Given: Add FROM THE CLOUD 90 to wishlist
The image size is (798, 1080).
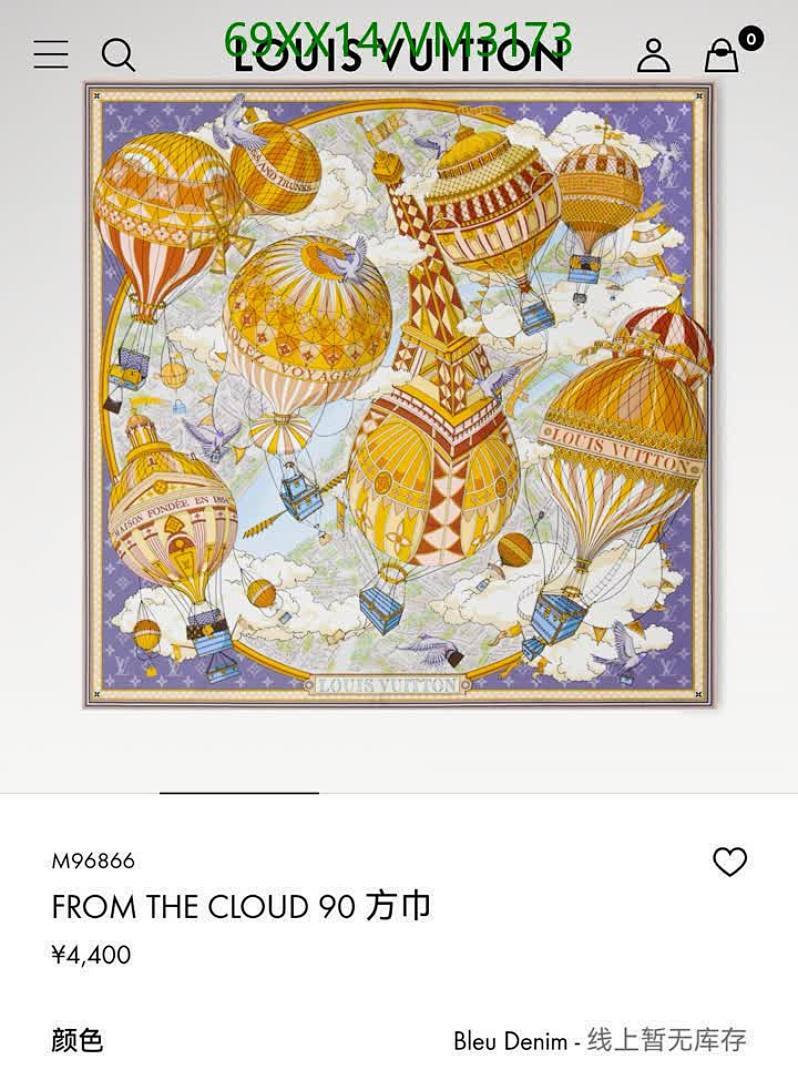Looking at the screenshot, I should coord(729,861).
